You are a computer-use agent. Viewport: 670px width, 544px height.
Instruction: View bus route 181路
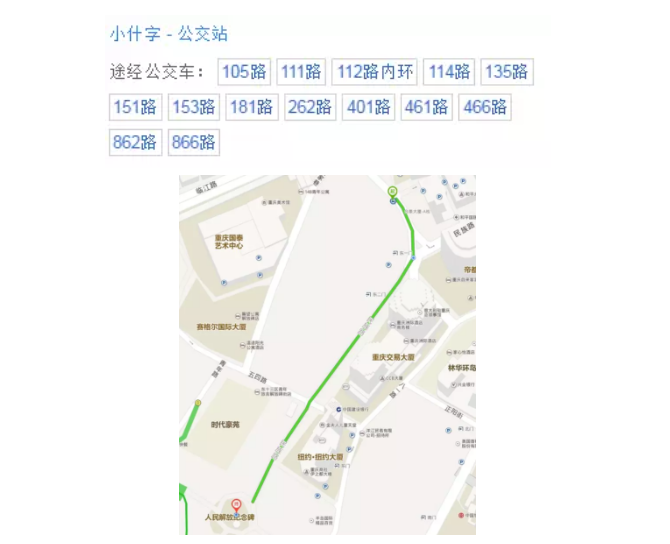coord(251,107)
